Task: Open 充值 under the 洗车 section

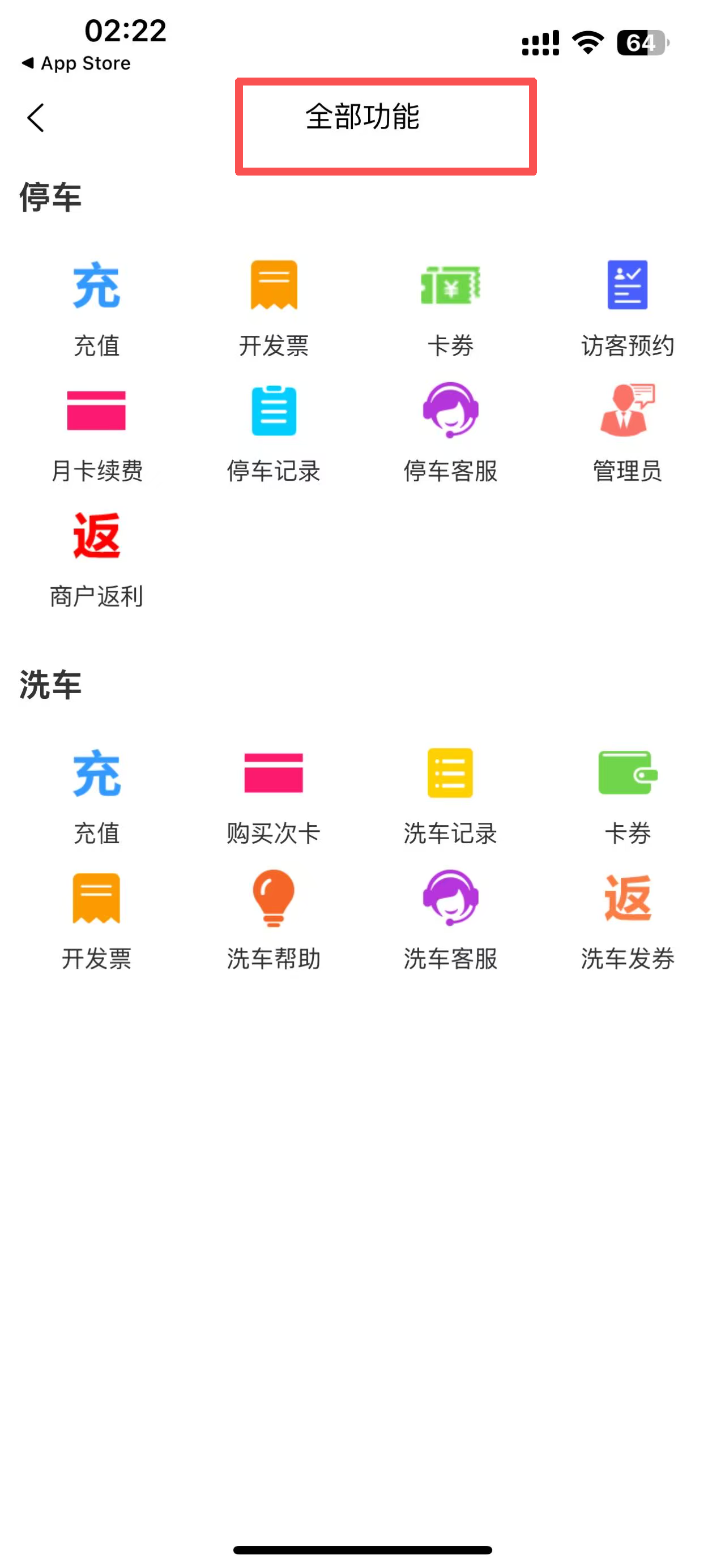Action: pyautogui.click(x=96, y=795)
